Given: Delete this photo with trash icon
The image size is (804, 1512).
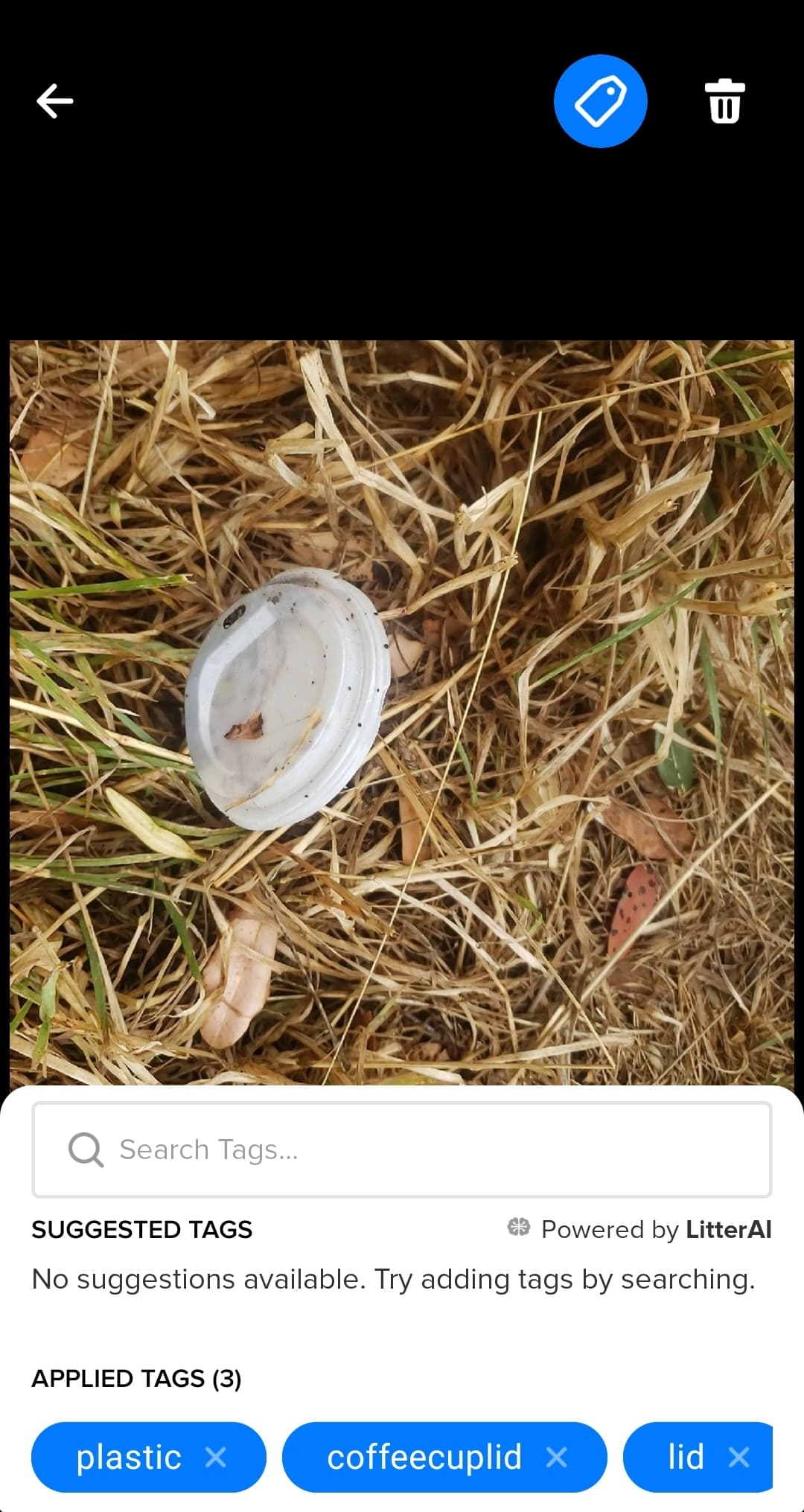Looking at the screenshot, I should pyautogui.click(x=724, y=101).
